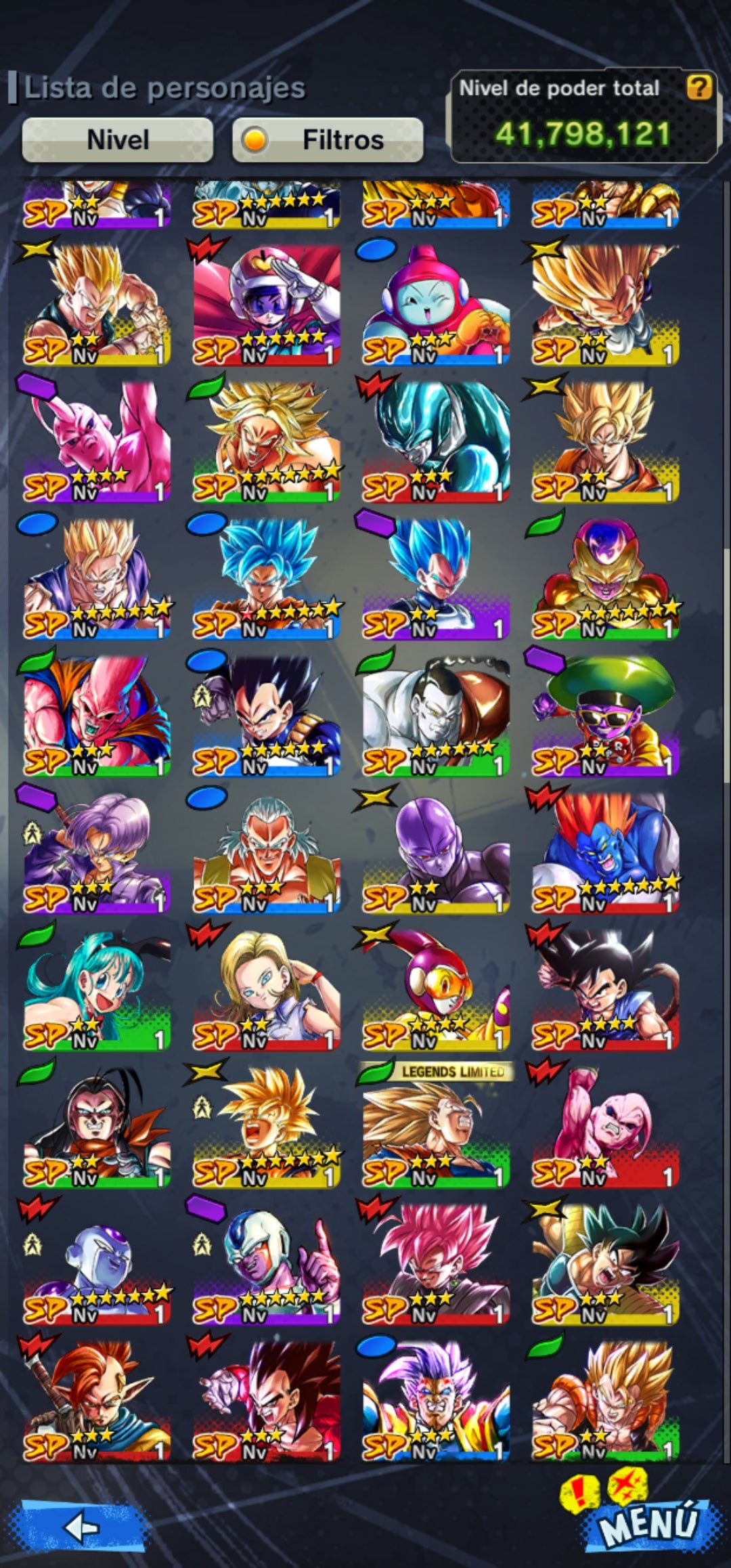Go back with the blue arrow

click(x=83, y=1527)
